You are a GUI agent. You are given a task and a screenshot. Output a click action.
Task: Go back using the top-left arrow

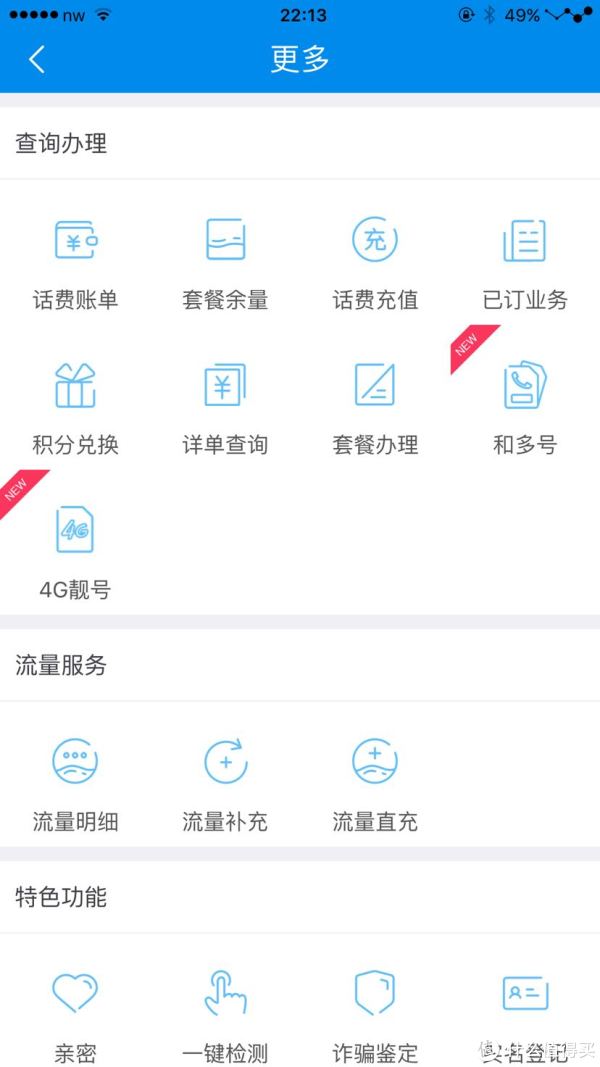click(37, 59)
